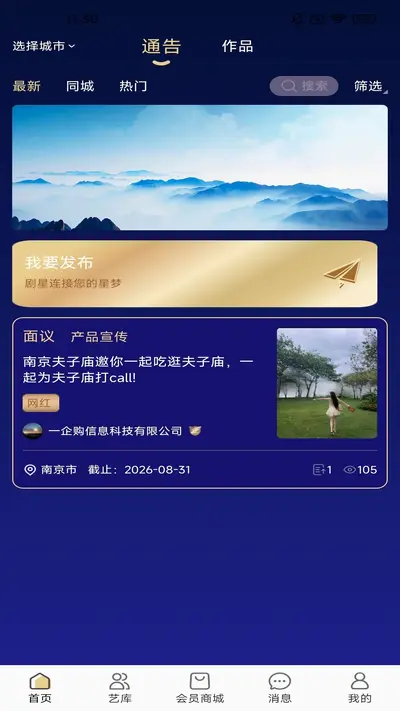Open the 选择城市 city dropdown
Viewport: 400px width, 711px height.
coord(44,46)
